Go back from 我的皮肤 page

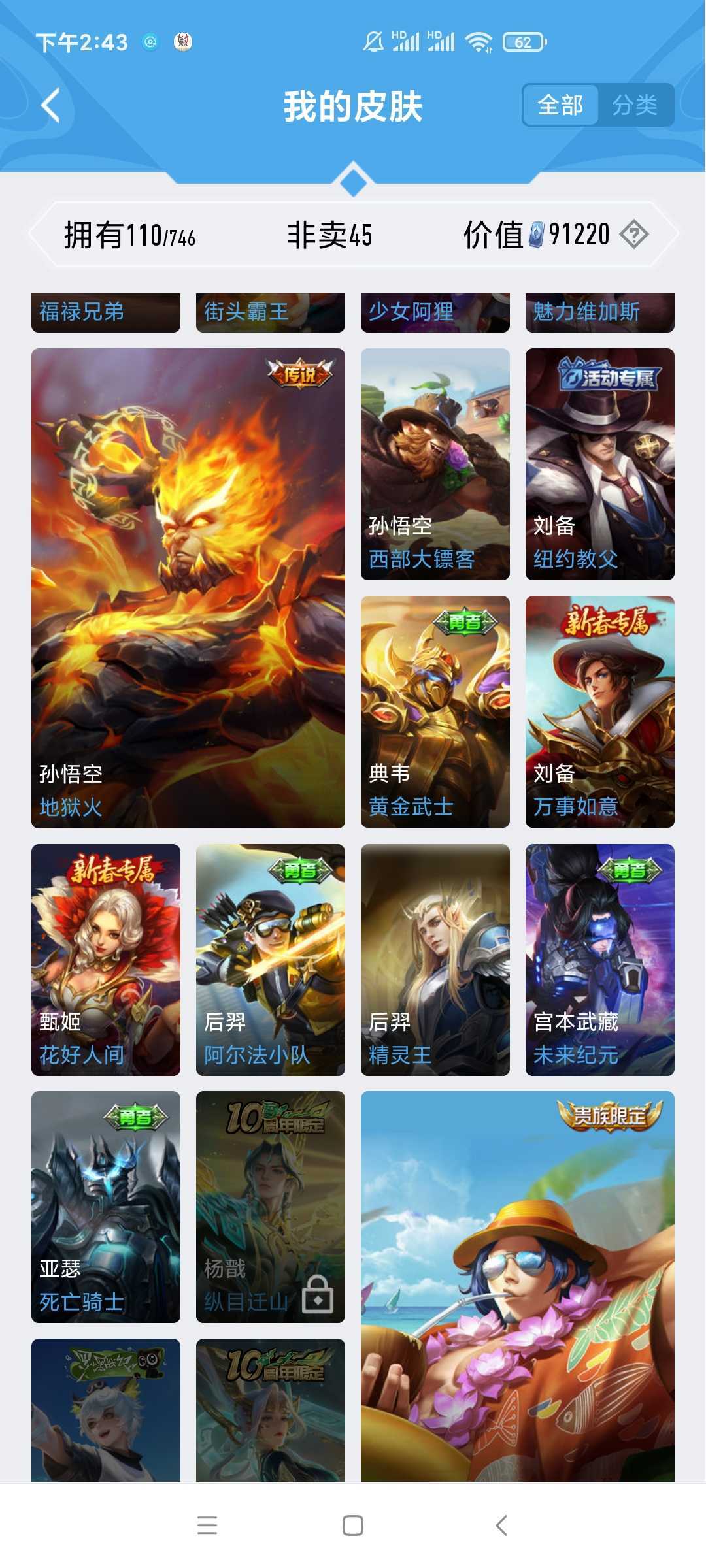coord(51,105)
